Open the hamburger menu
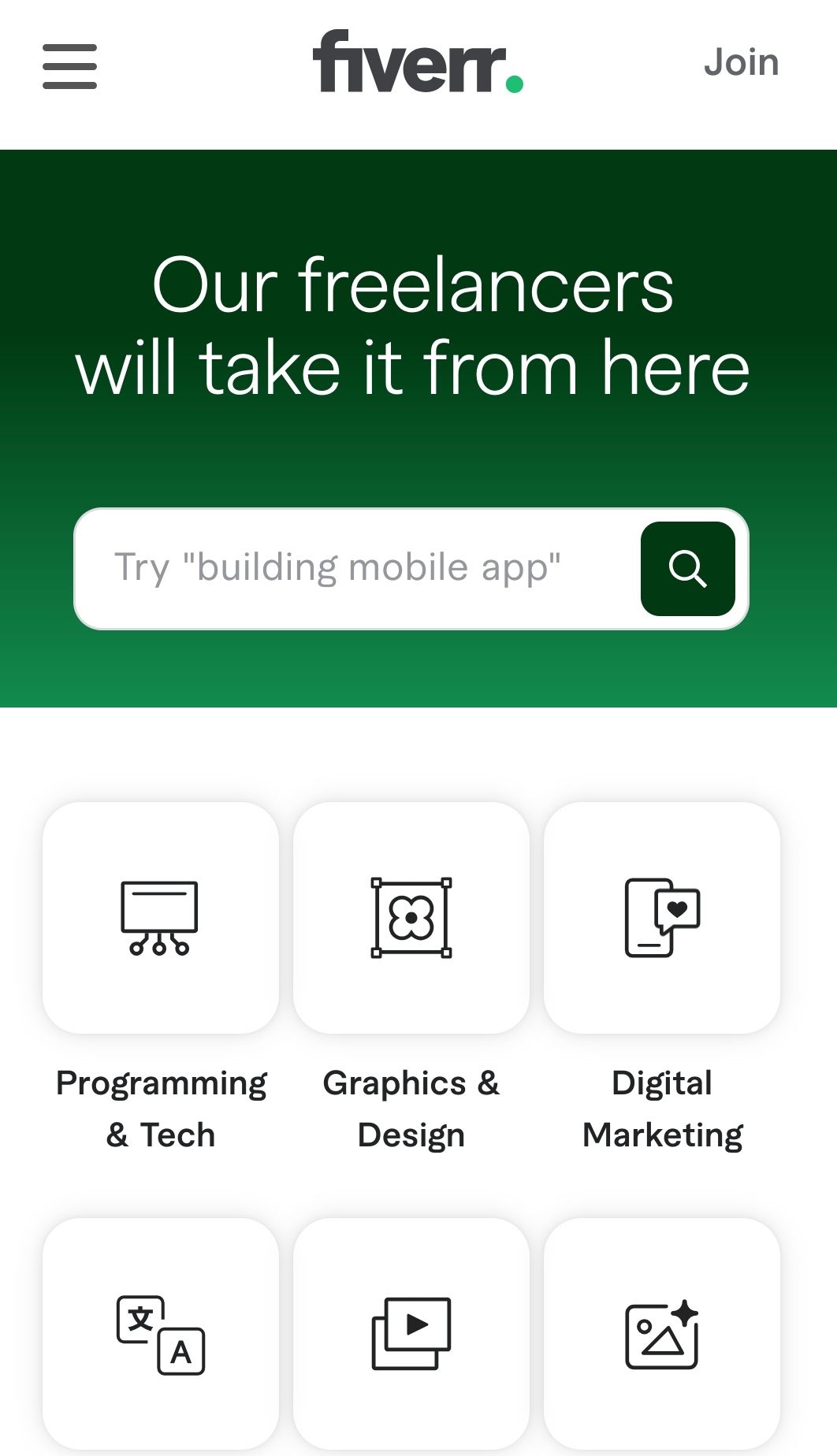837x1456 pixels. pyautogui.click(x=69, y=66)
